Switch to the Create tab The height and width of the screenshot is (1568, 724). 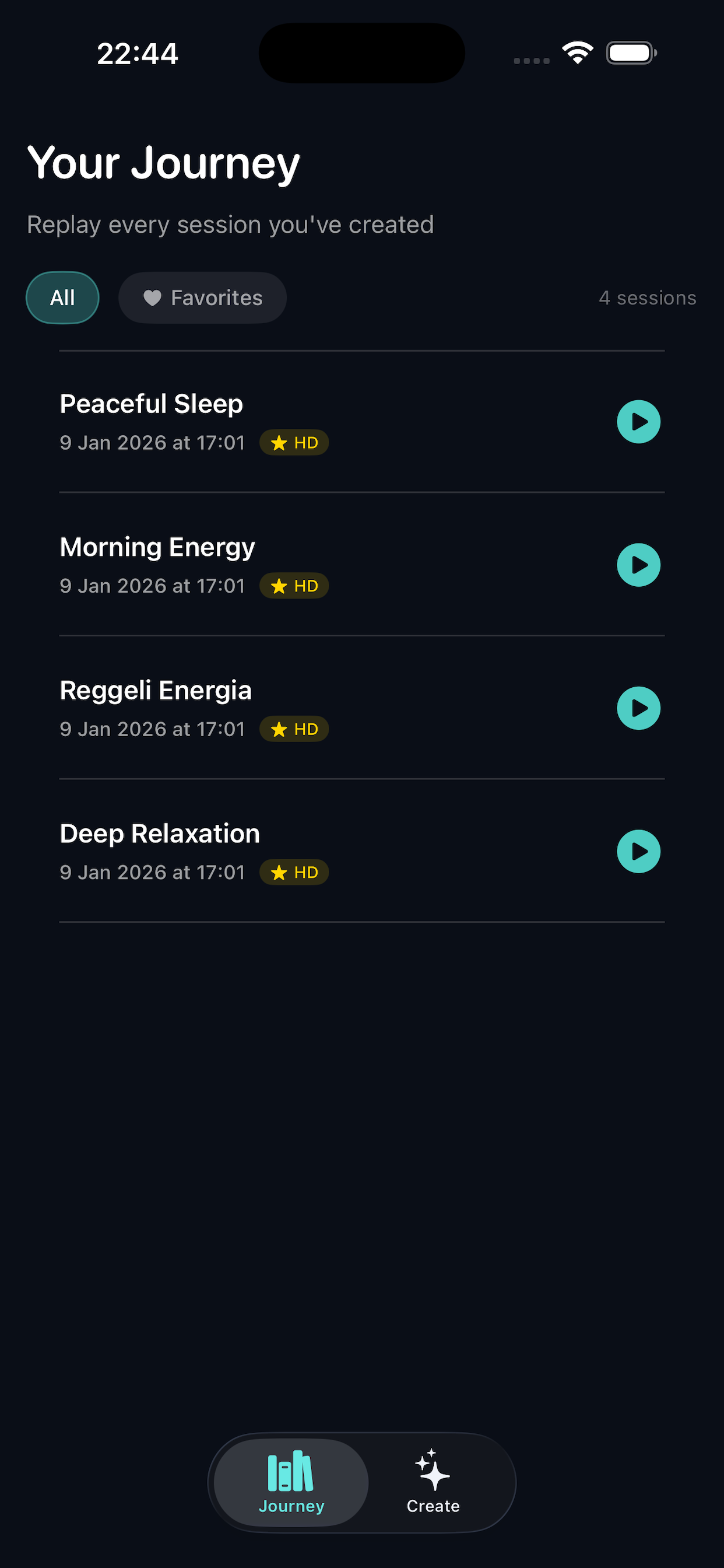click(x=433, y=1482)
